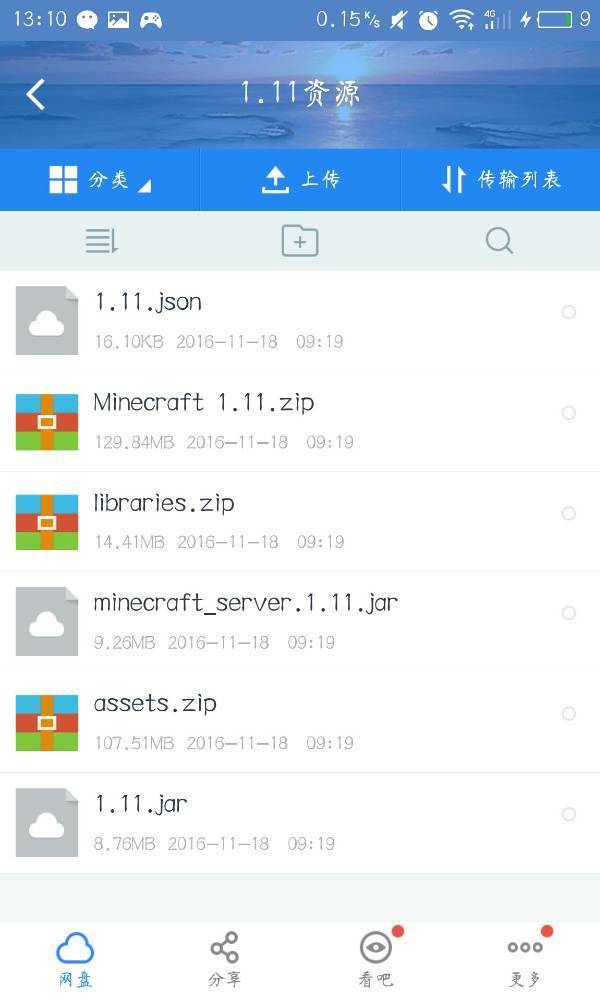Open assets.zip
Viewport: 600px width, 1000px height.
coord(155,704)
